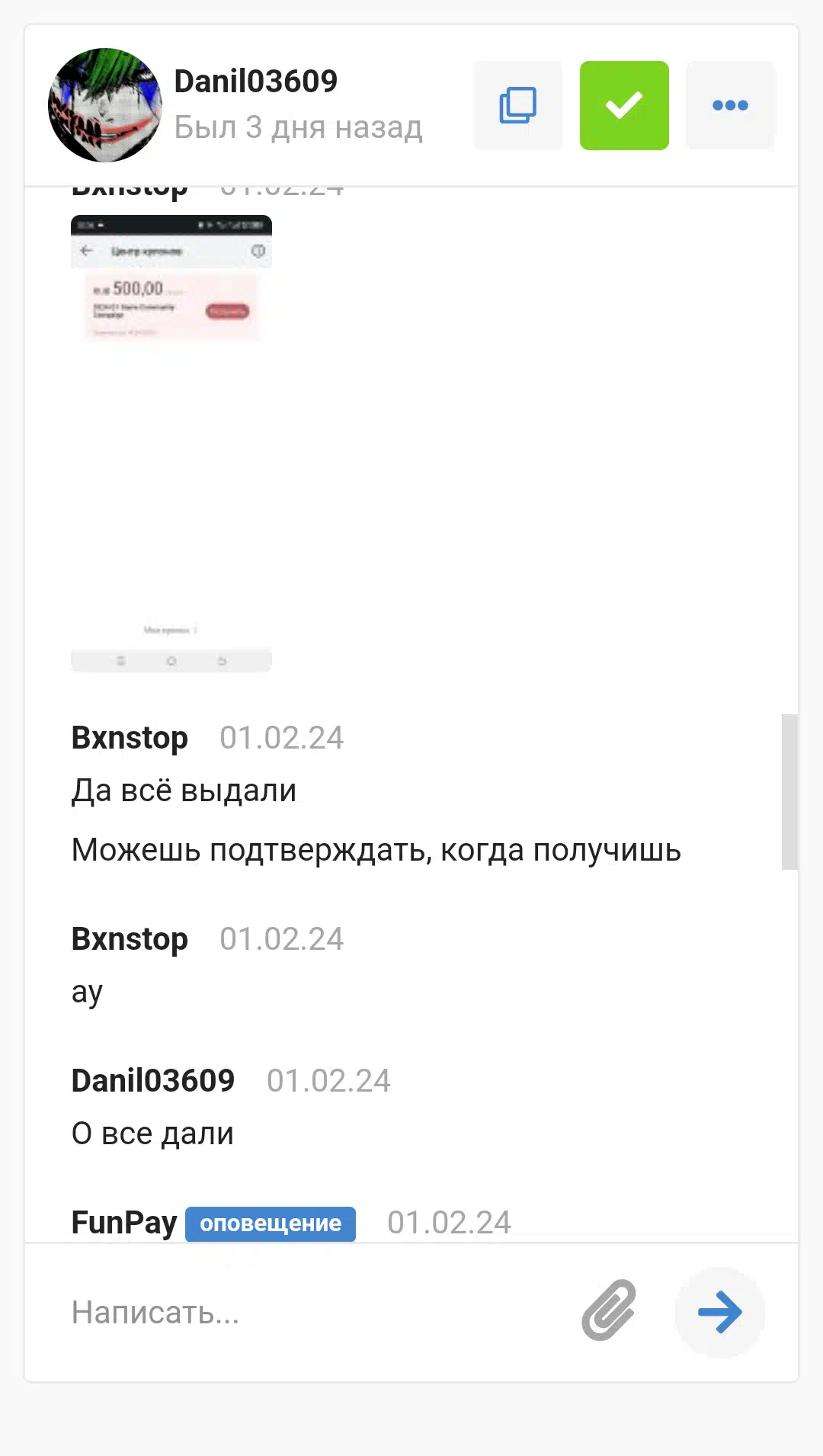
Task: Attach a file with the paperclip
Action: tap(609, 1310)
